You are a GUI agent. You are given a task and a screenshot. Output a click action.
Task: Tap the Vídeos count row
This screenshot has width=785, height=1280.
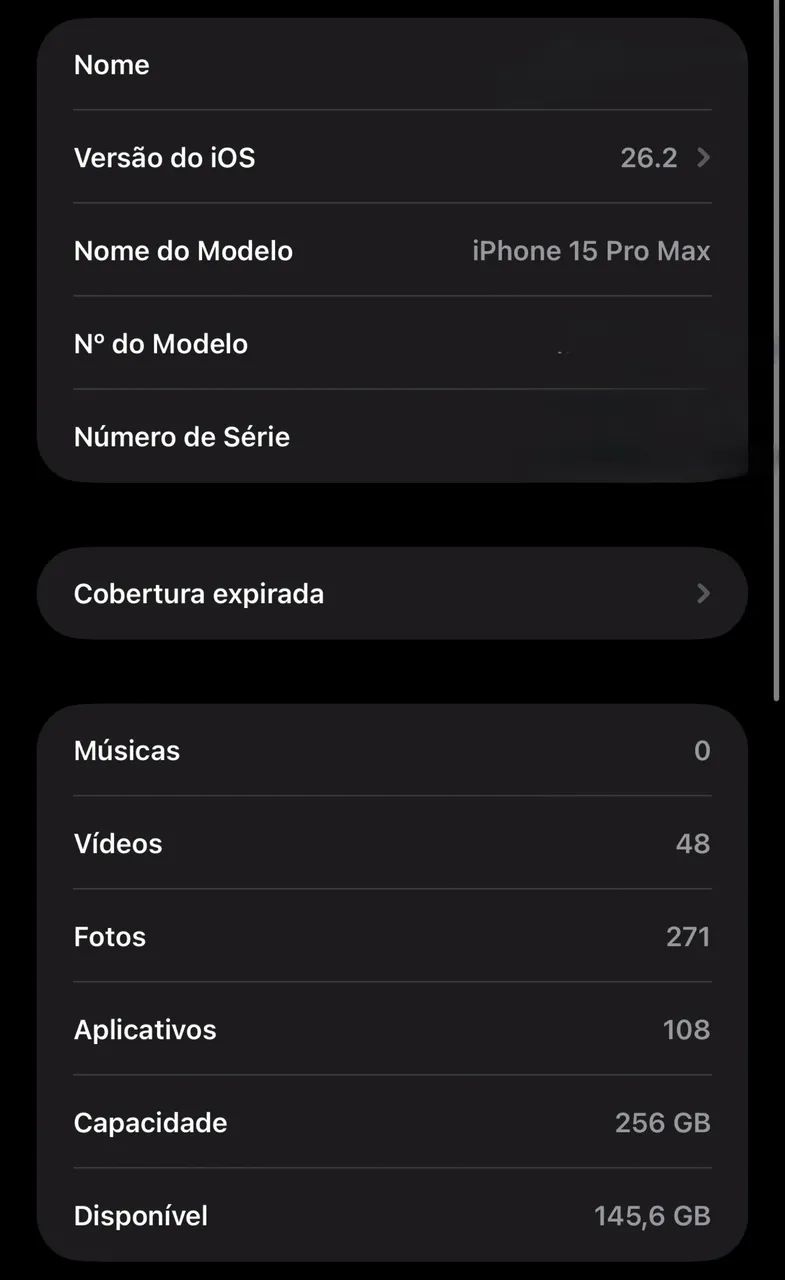pos(392,843)
